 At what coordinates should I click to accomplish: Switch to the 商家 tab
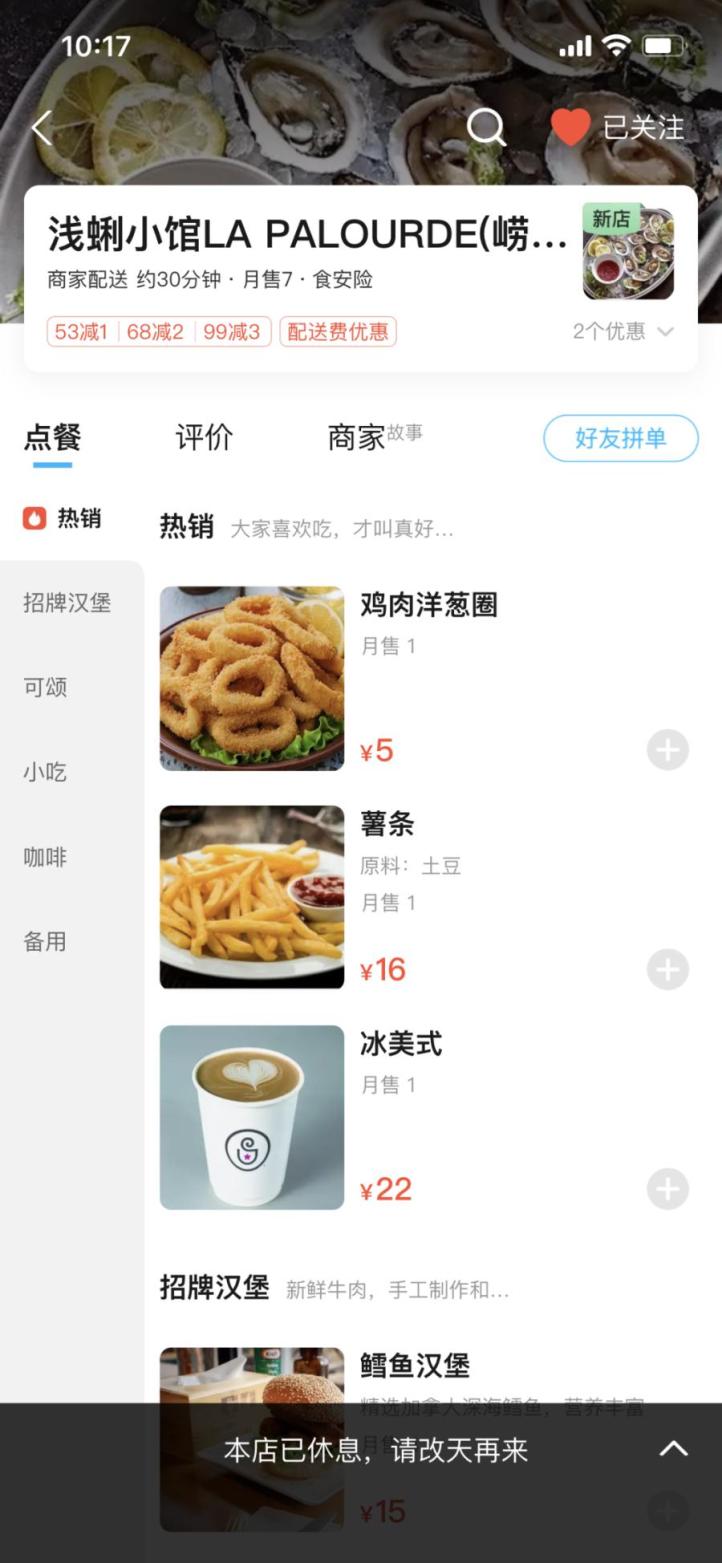[357, 438]
